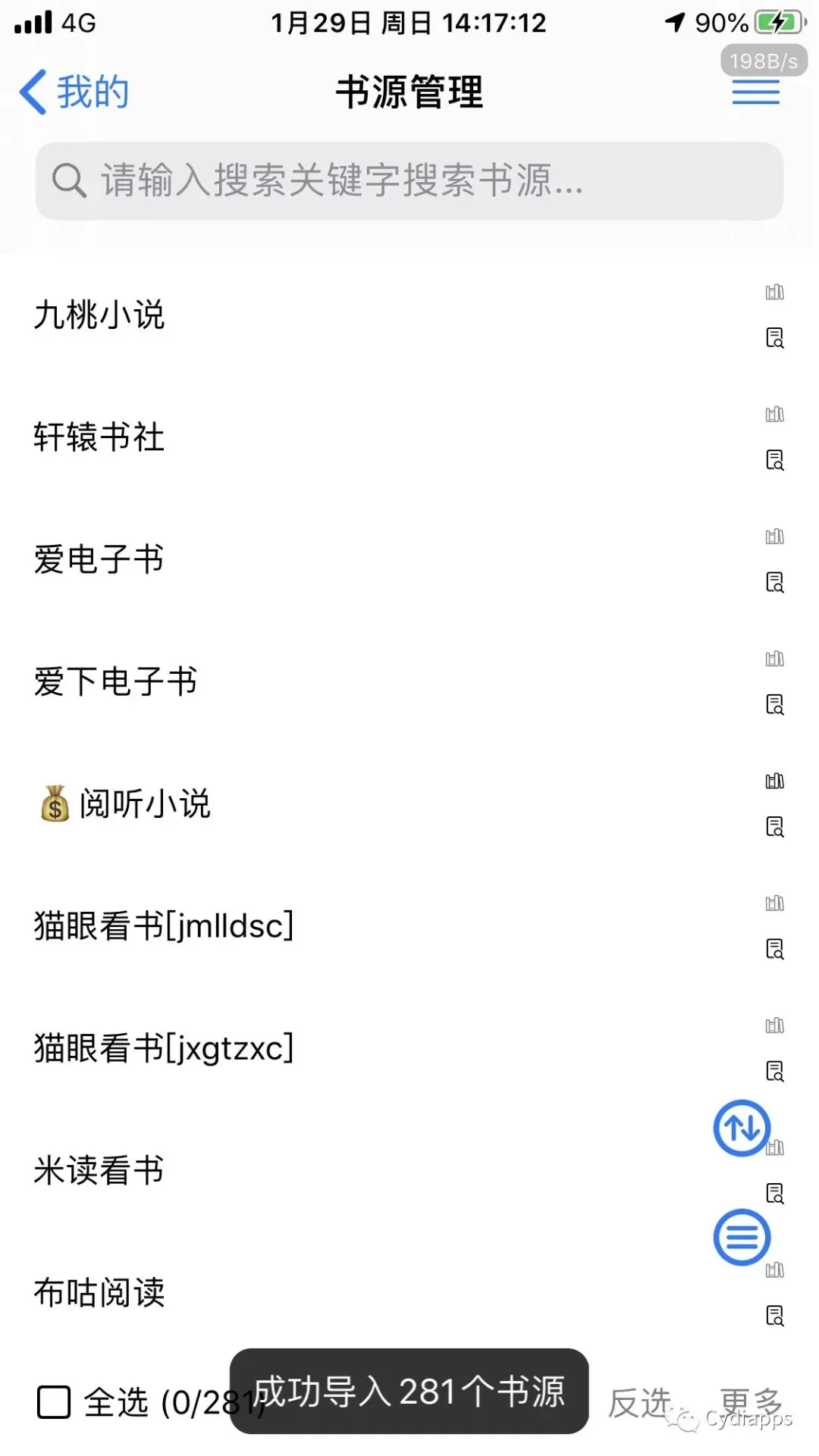Check the 全选 select-all checkbox

click(54, 1402)
